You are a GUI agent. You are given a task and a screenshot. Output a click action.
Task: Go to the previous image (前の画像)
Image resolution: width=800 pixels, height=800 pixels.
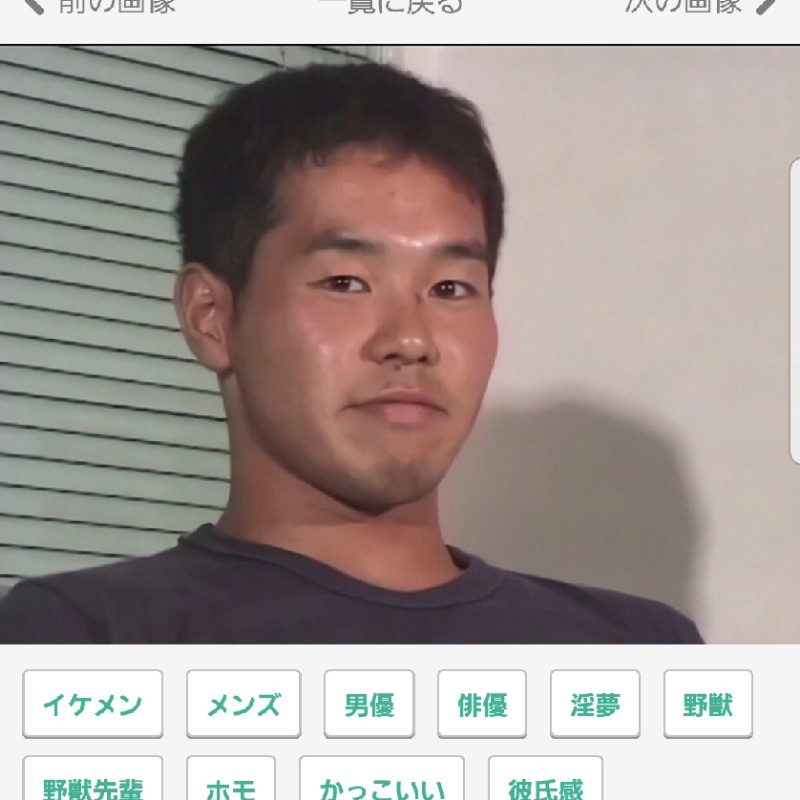100,6
